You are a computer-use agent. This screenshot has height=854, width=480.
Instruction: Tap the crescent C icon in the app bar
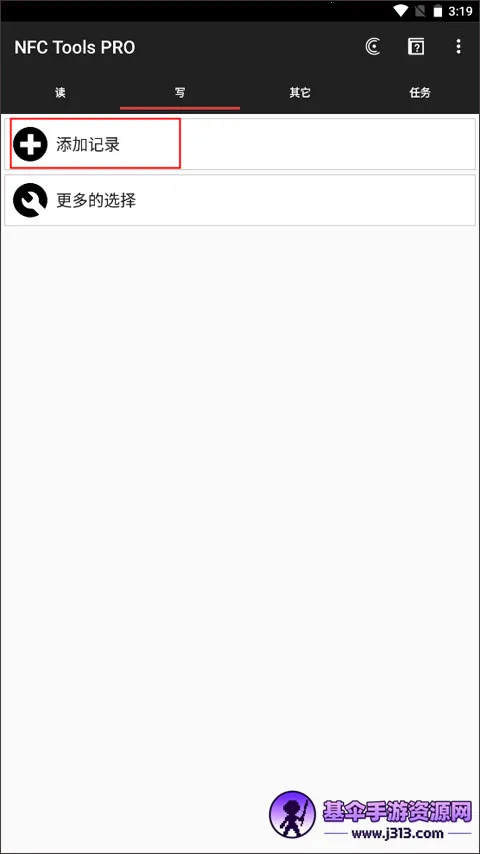pyautogui.click(x=373, y=47)
